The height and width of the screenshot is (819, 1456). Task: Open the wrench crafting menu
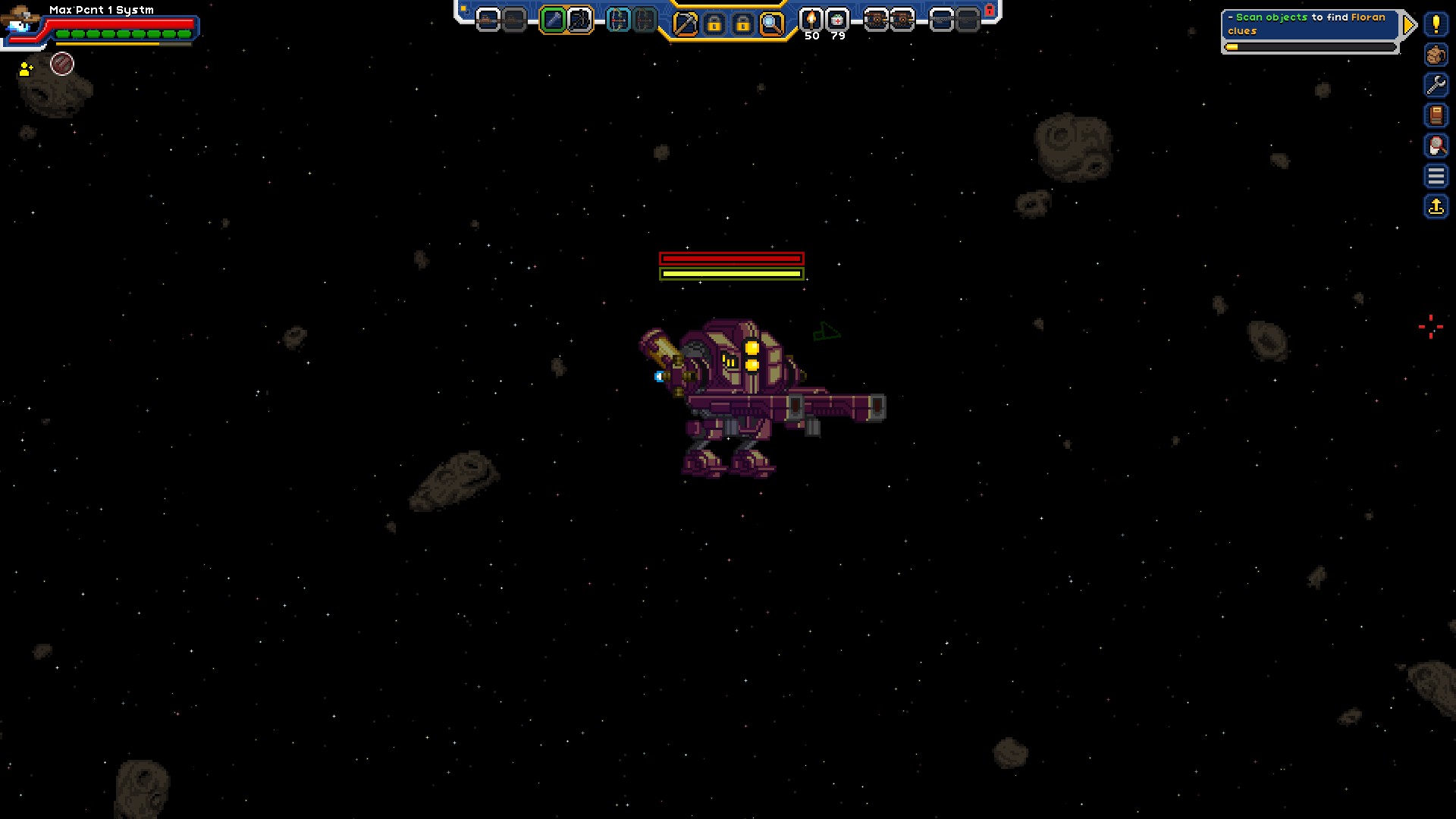(1436, 85)
